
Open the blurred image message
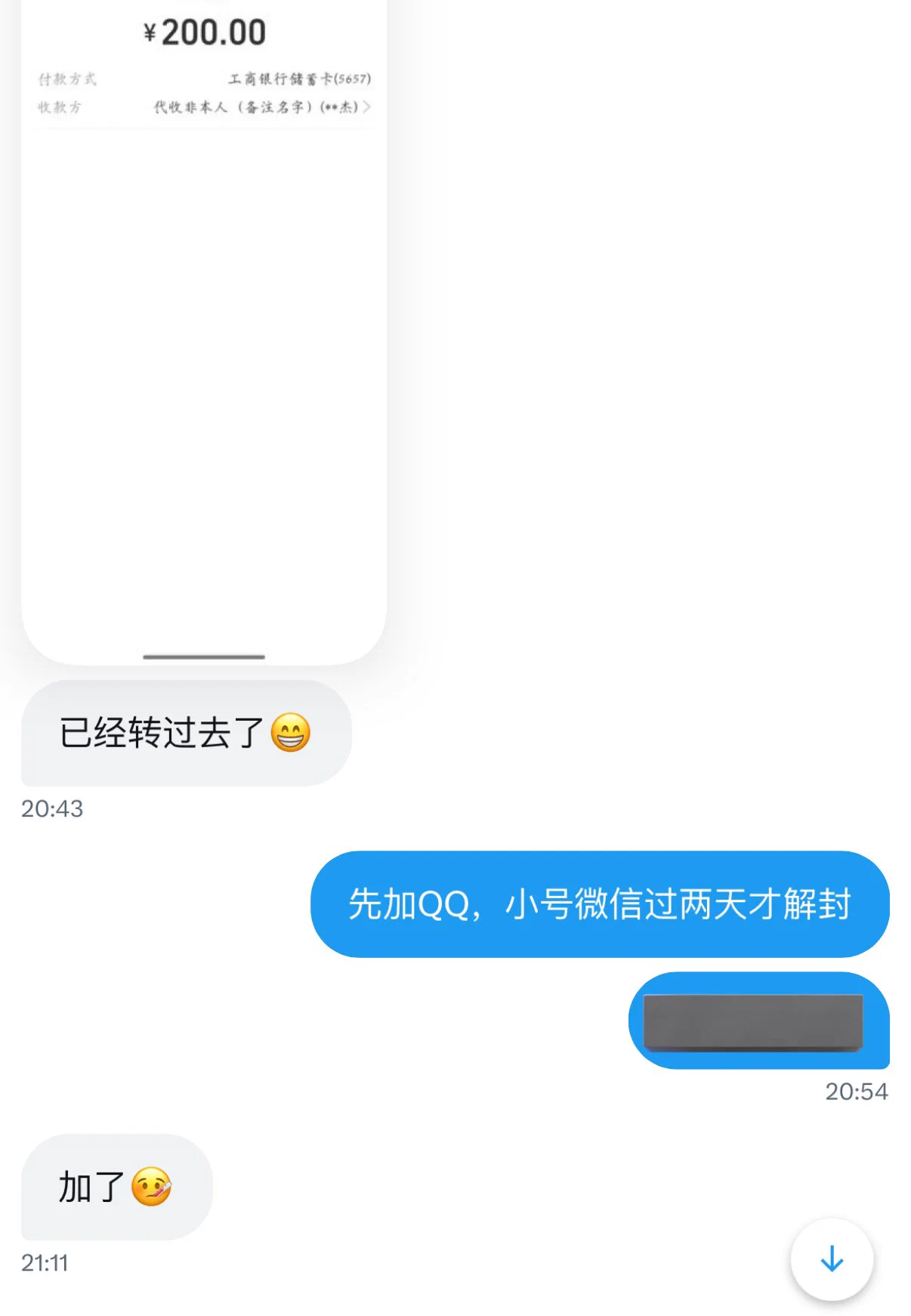[752, 1022]
